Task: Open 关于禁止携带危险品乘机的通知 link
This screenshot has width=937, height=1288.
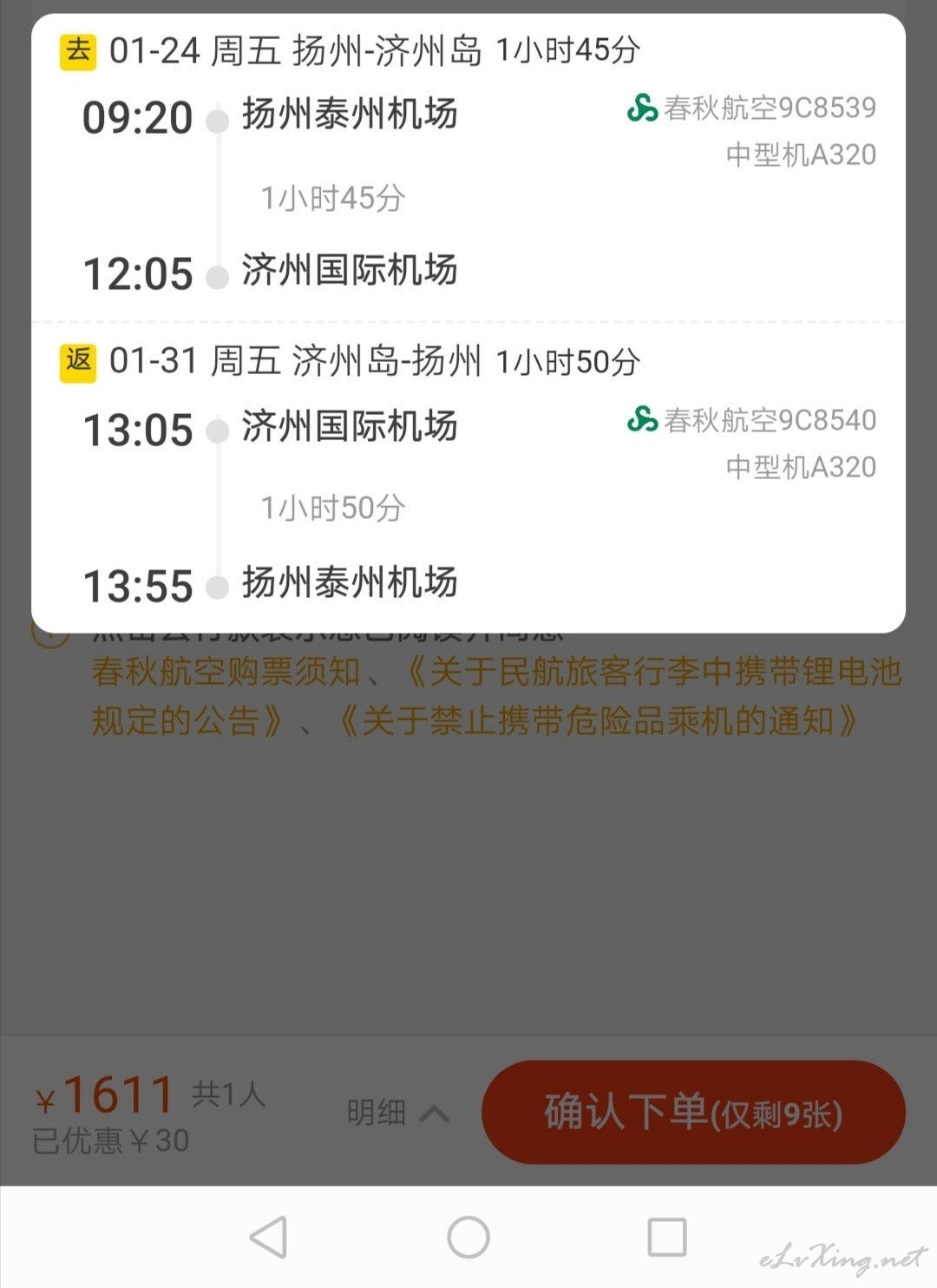Action: point(599,720)
